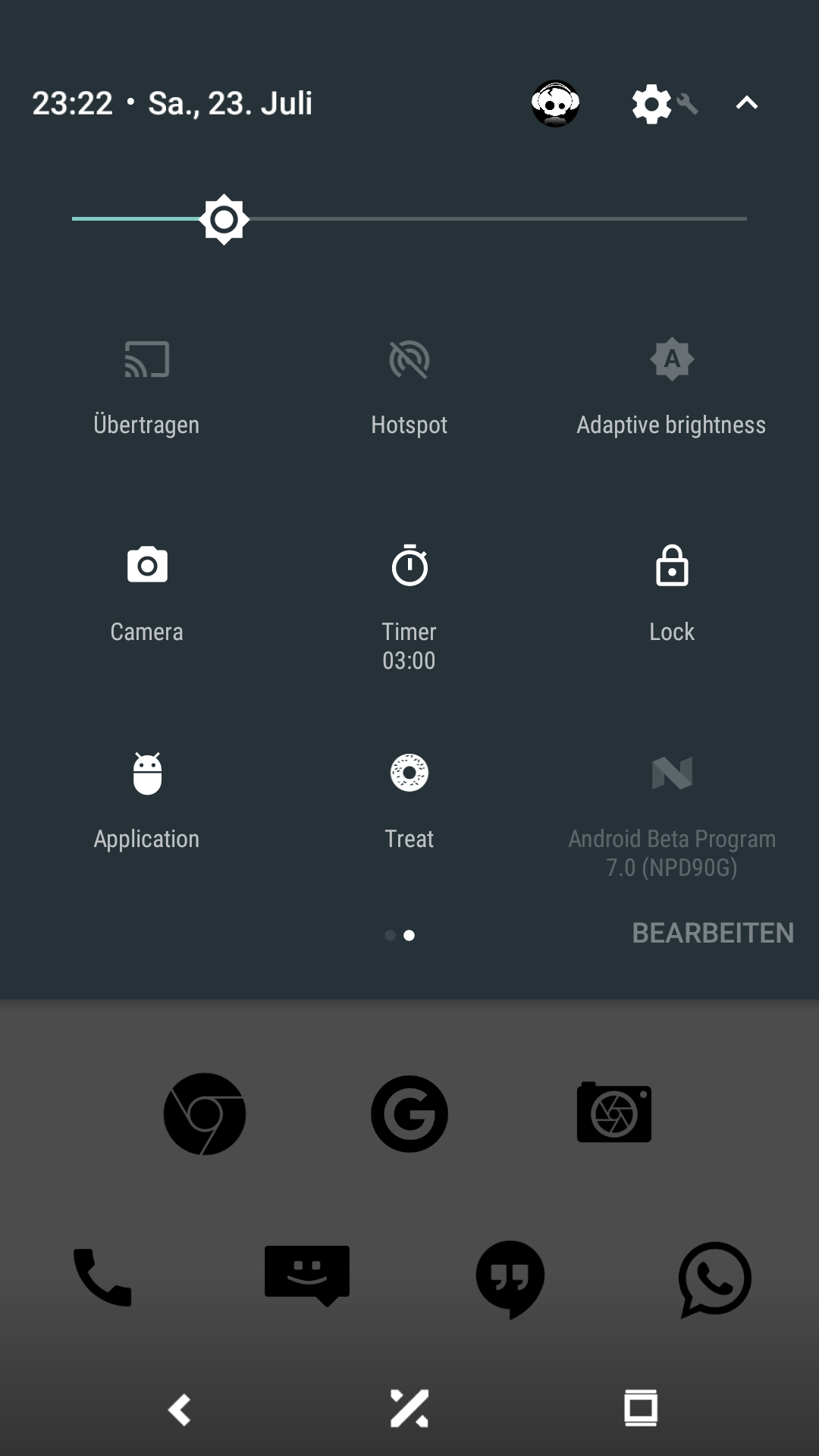This screenshot has width=819, height=1456.
Task: Open settings via the gear icon
Action: (652, 104)
